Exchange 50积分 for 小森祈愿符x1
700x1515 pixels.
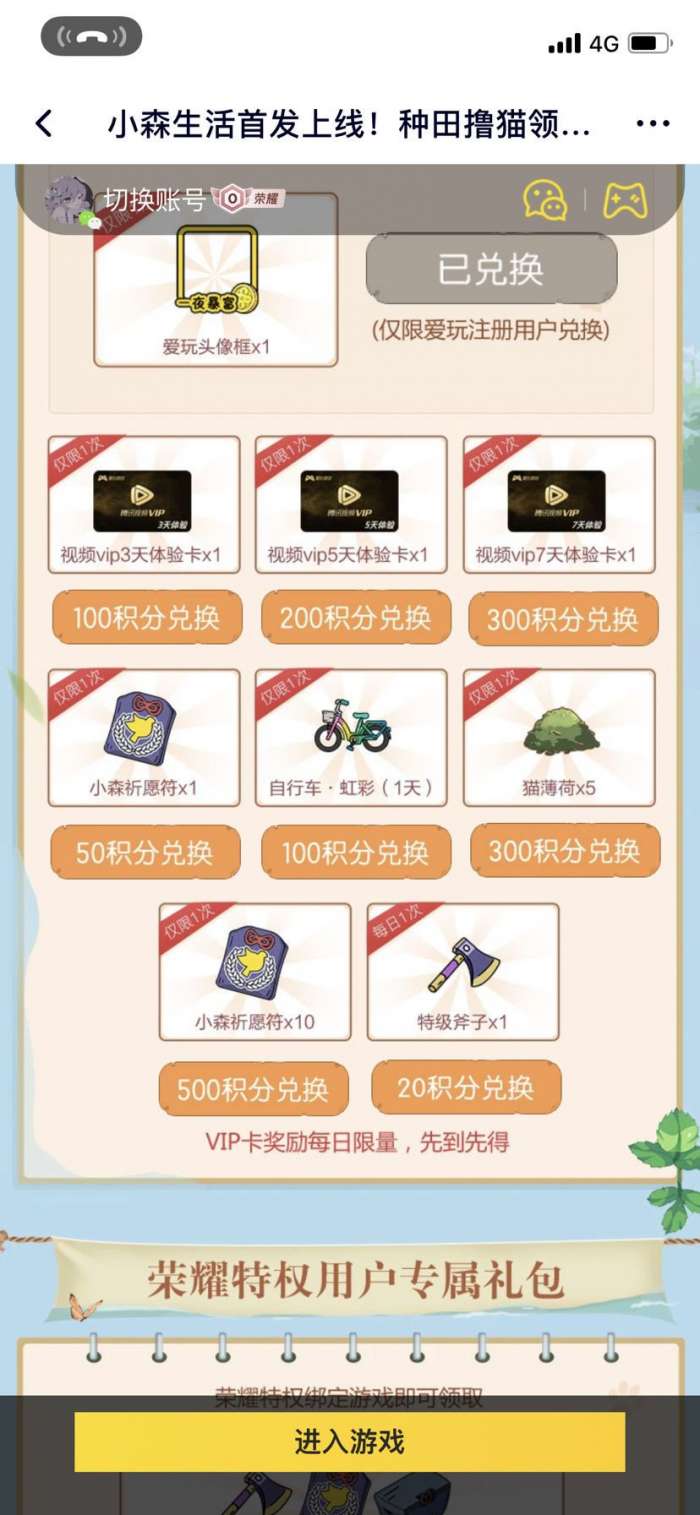[145, 852]
